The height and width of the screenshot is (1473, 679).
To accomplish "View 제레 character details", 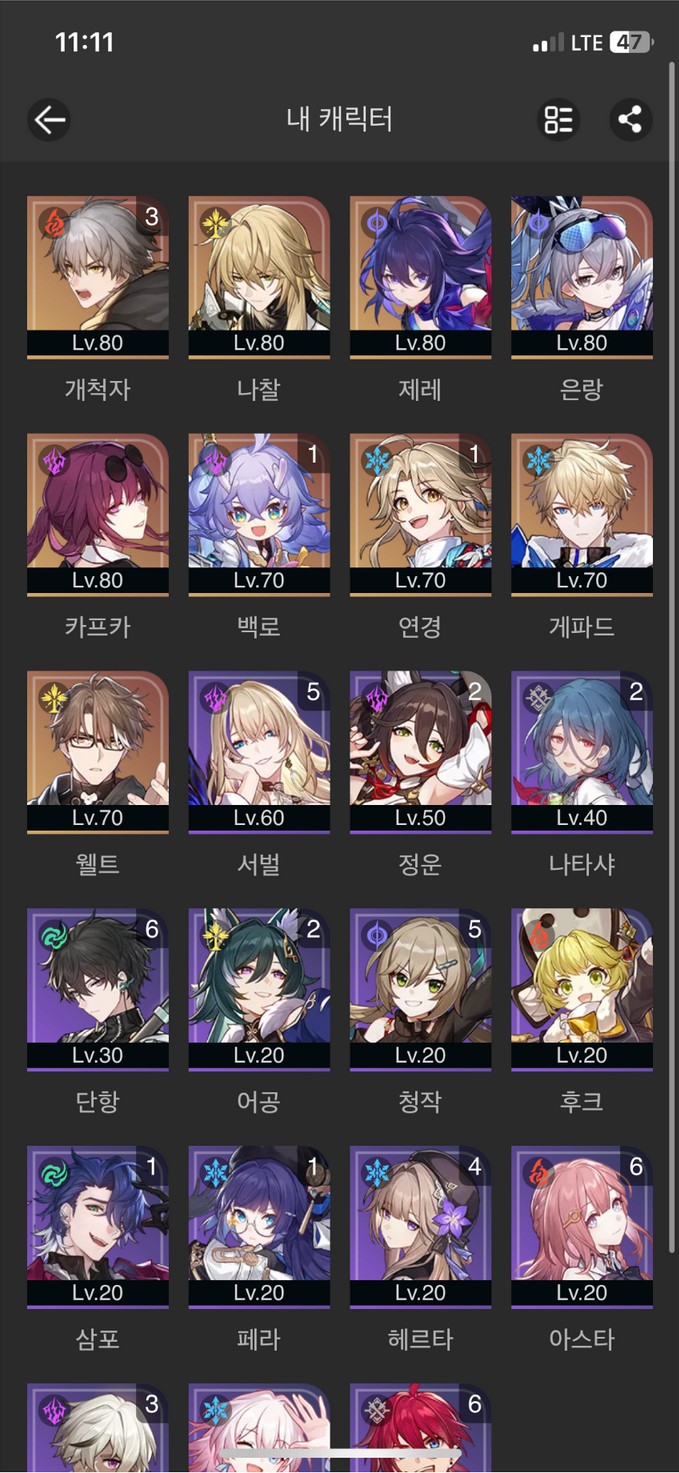I will pos(420,277).
